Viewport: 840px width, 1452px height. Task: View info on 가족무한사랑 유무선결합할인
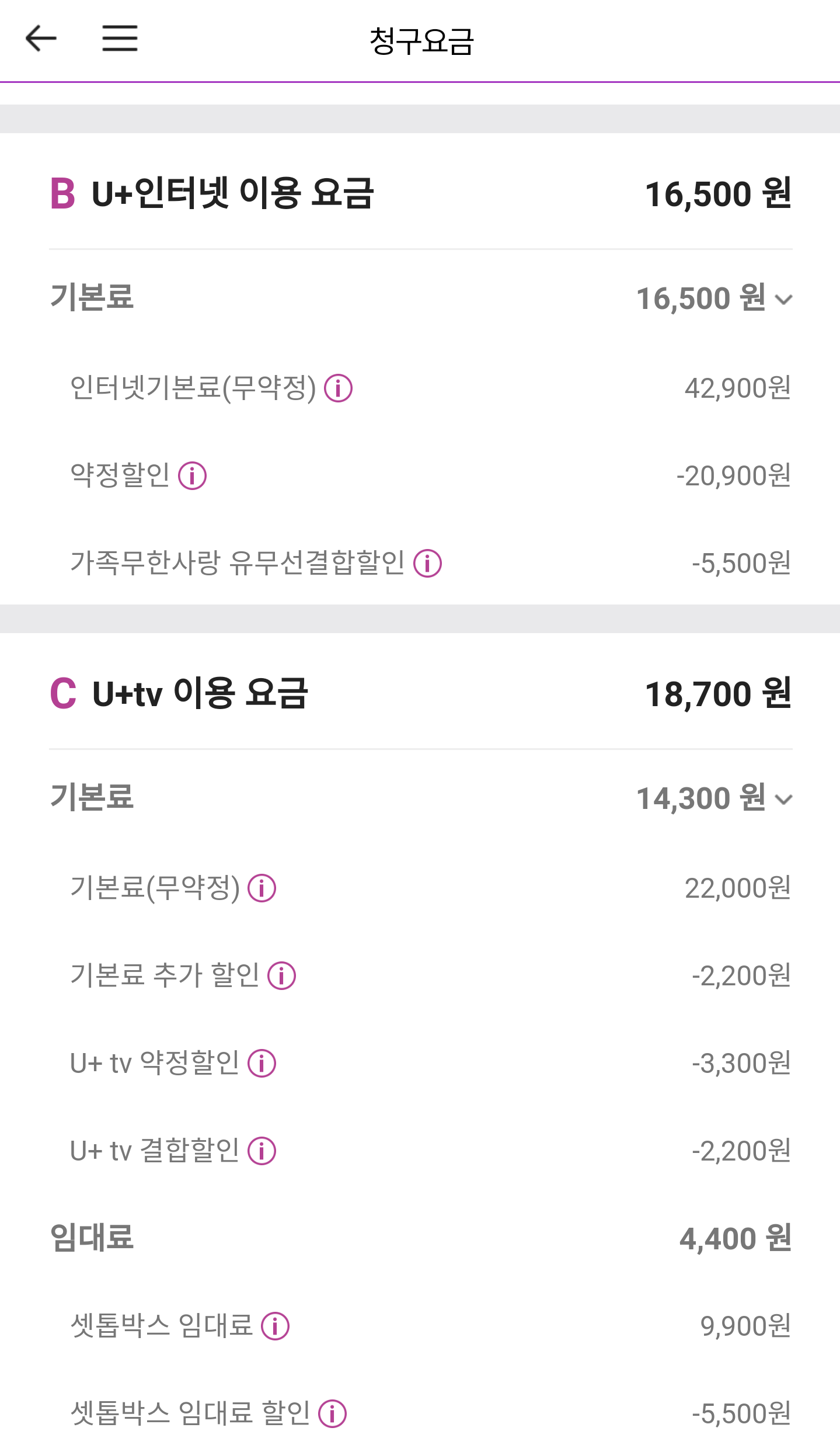tap(428, 564)
